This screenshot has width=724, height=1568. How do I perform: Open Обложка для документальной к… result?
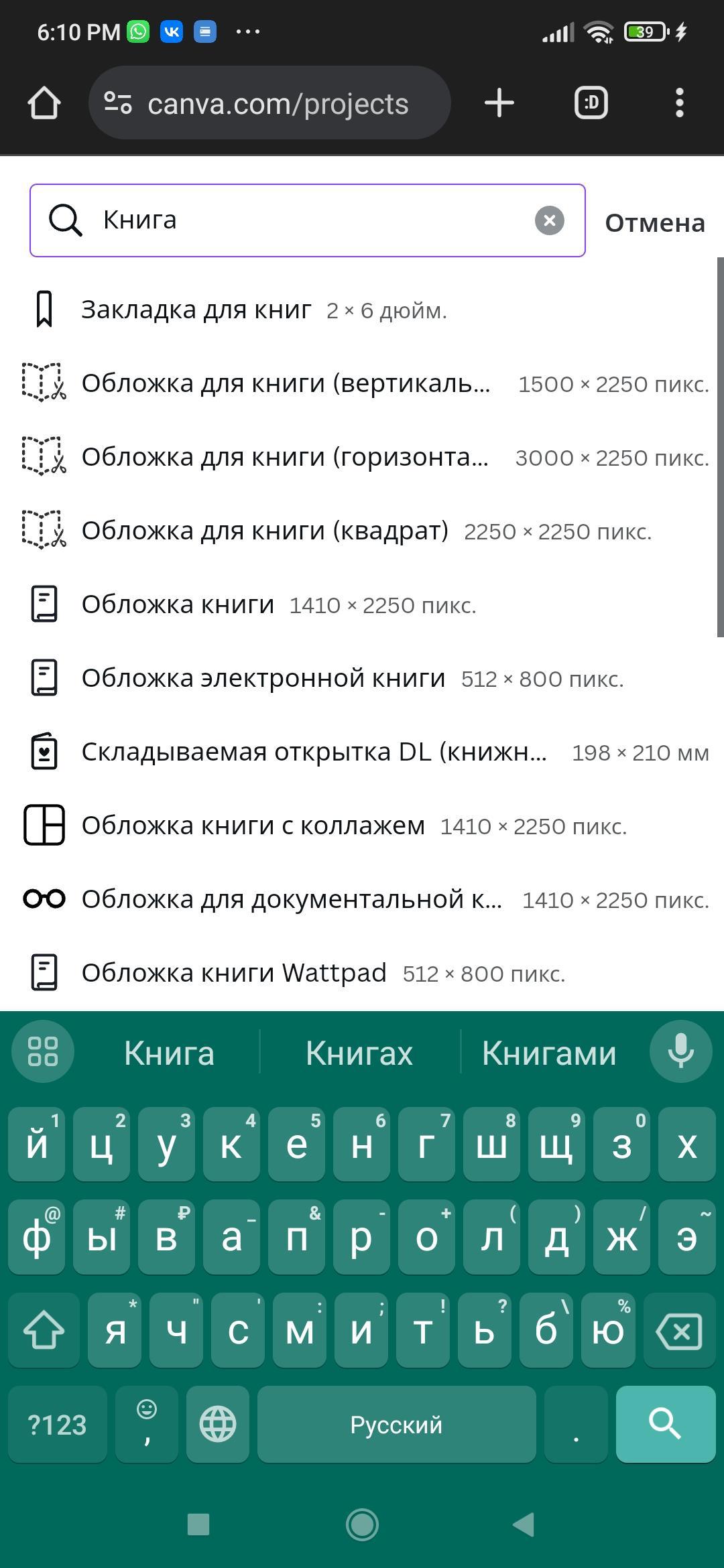pos(292,900)
